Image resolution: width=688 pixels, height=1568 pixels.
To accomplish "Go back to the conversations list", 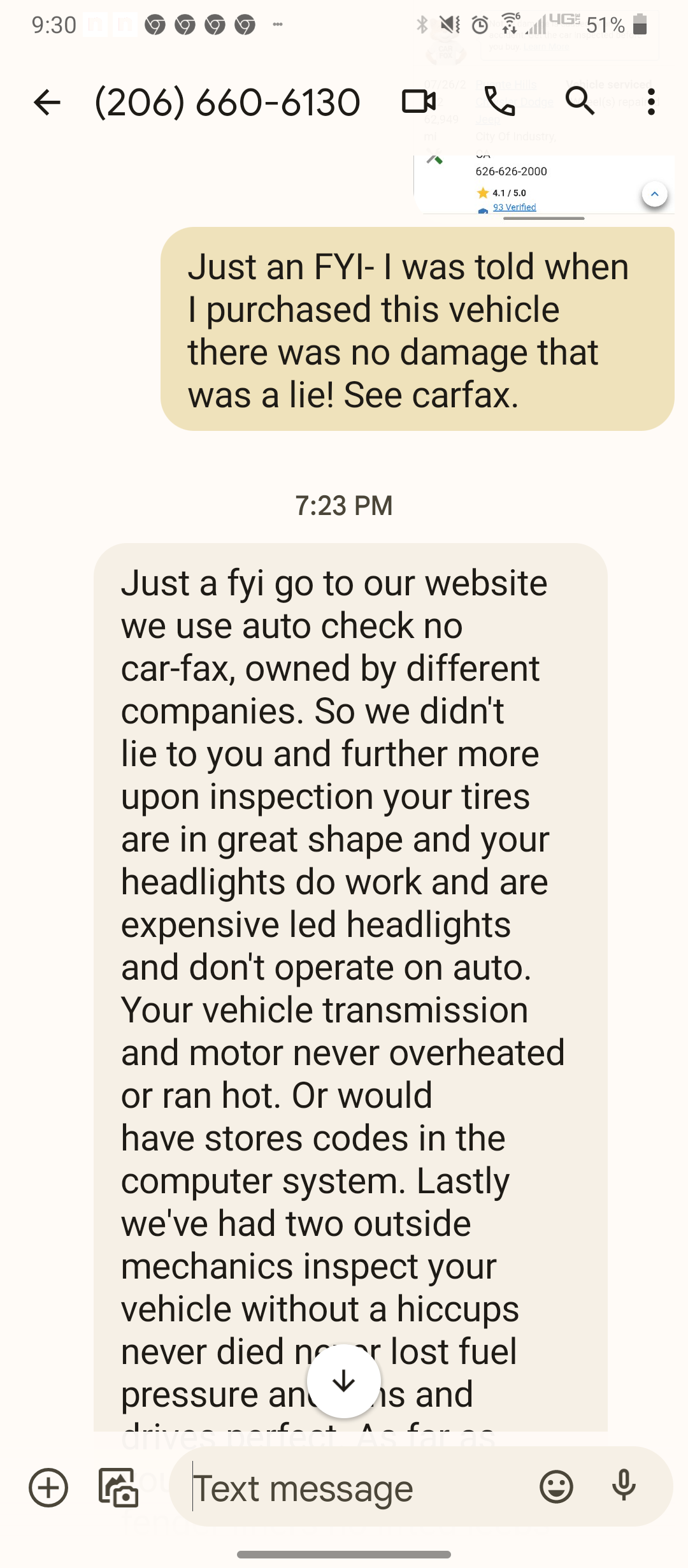I will click(x=47, y=102).
